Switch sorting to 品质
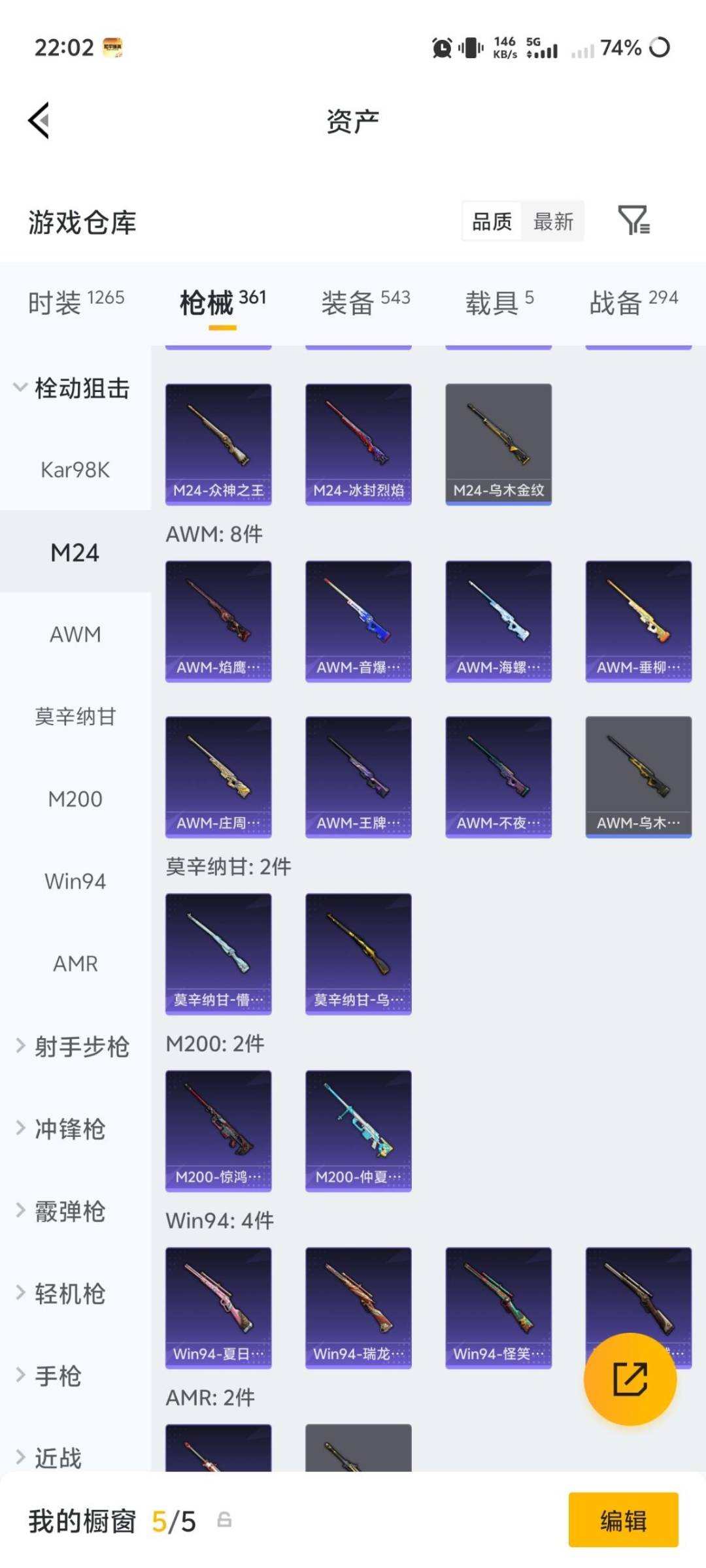This screenshot has height=1568, width=706. click(x=492, y=221)
